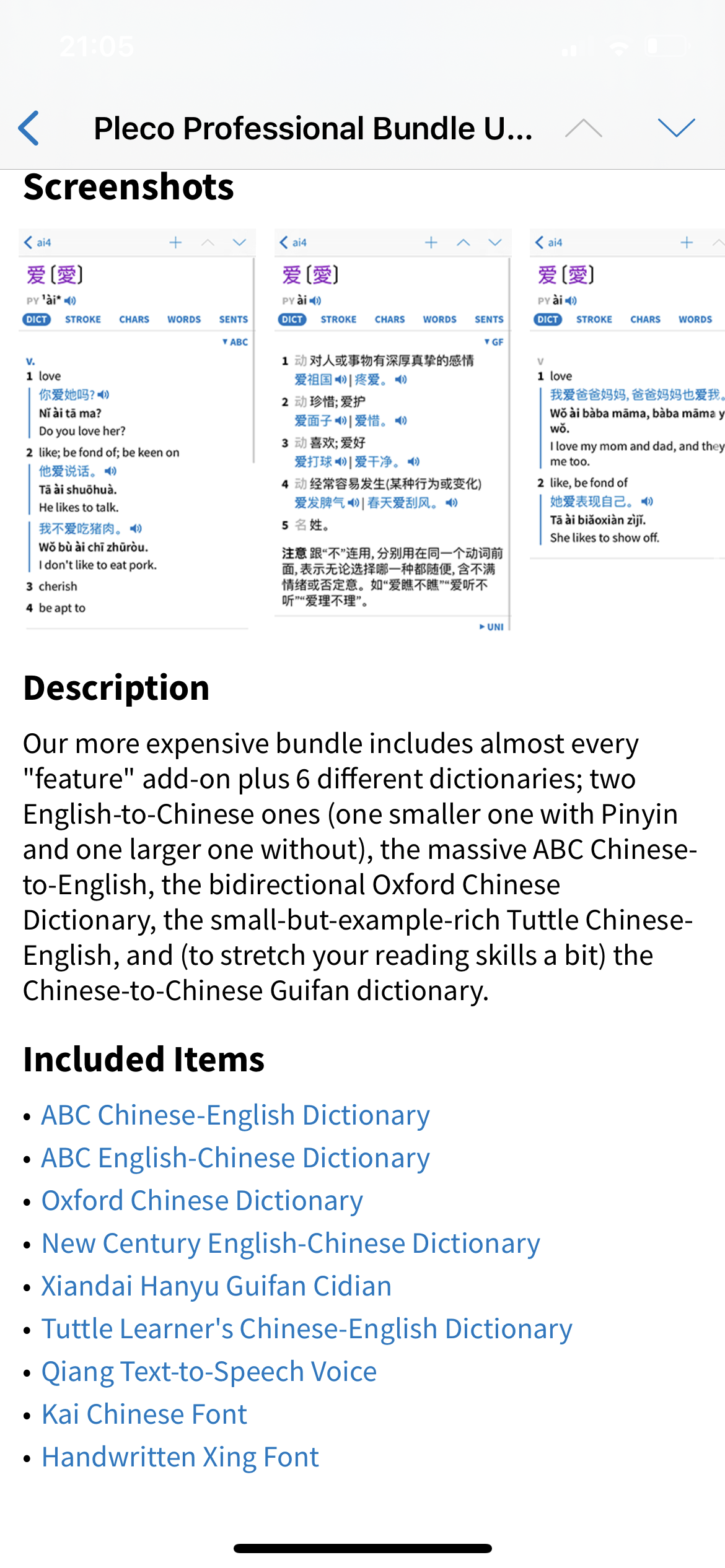Open ABC Chinese-English Dictionary link

[x=235, y=1115]
